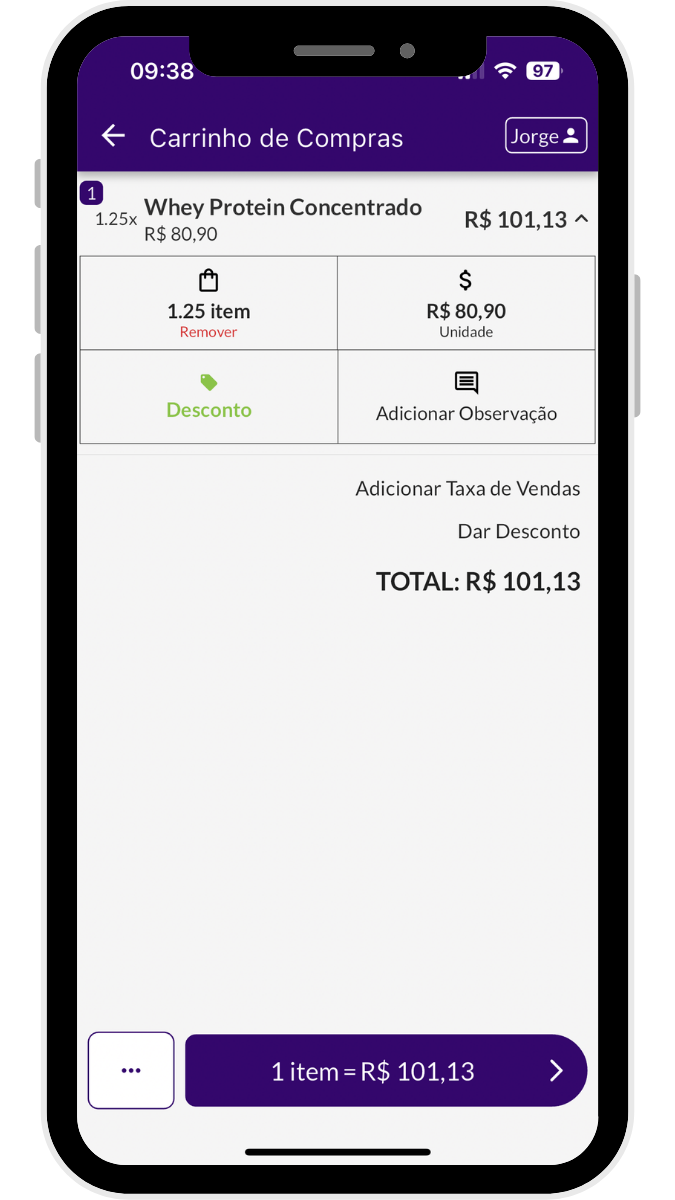The width and height of the screenshot is (675, 1200).
Task: Open the three-dots more options button
Action: tap(131, 1070)
